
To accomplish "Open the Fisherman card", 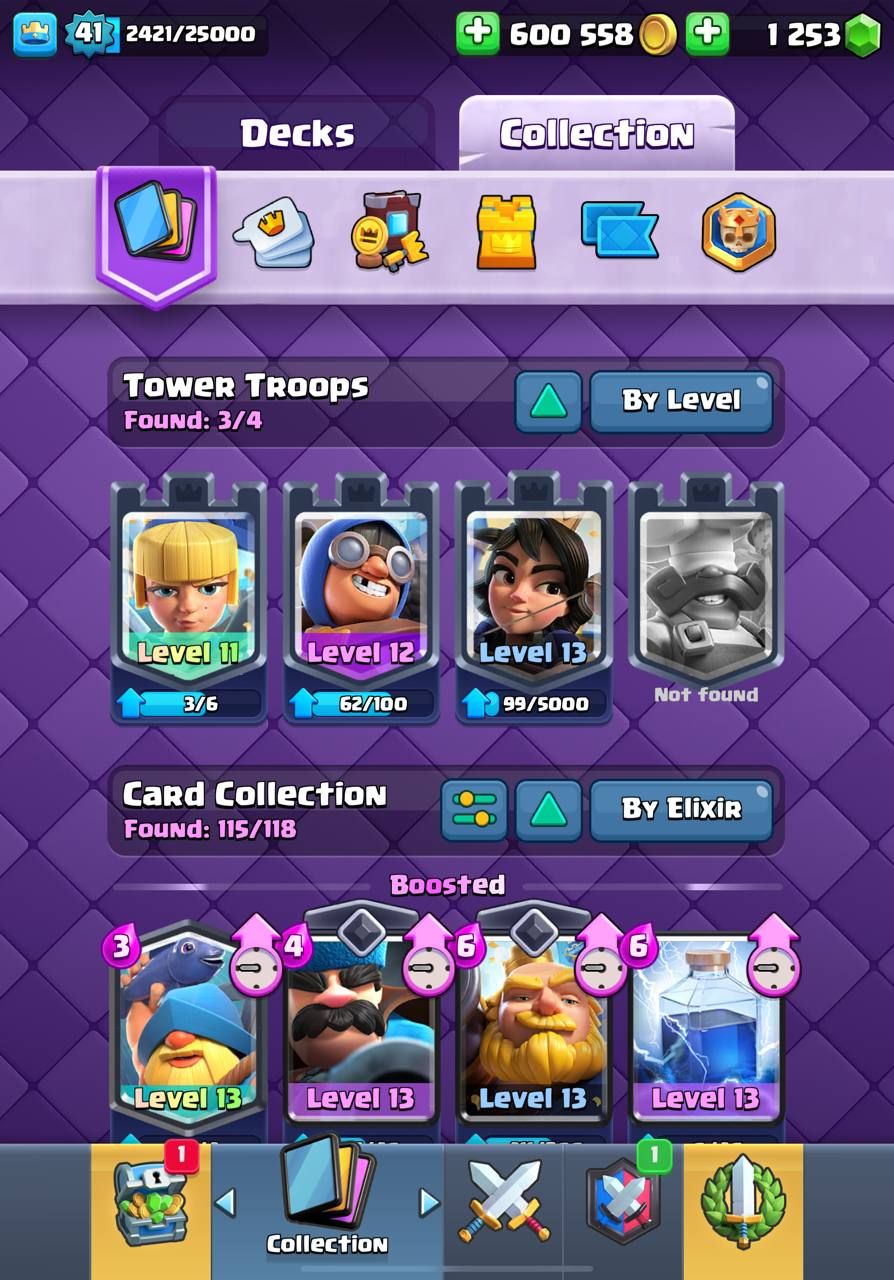I will tap(188, 1030).
